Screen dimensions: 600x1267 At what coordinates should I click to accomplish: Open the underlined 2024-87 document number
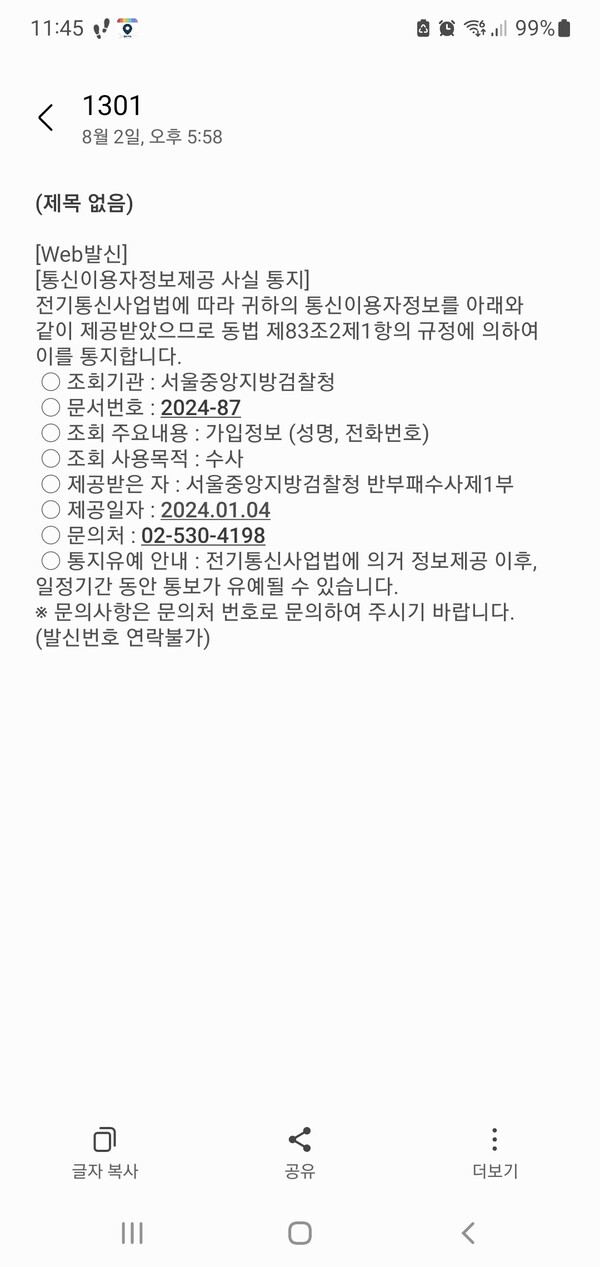(x=200, y=408)
